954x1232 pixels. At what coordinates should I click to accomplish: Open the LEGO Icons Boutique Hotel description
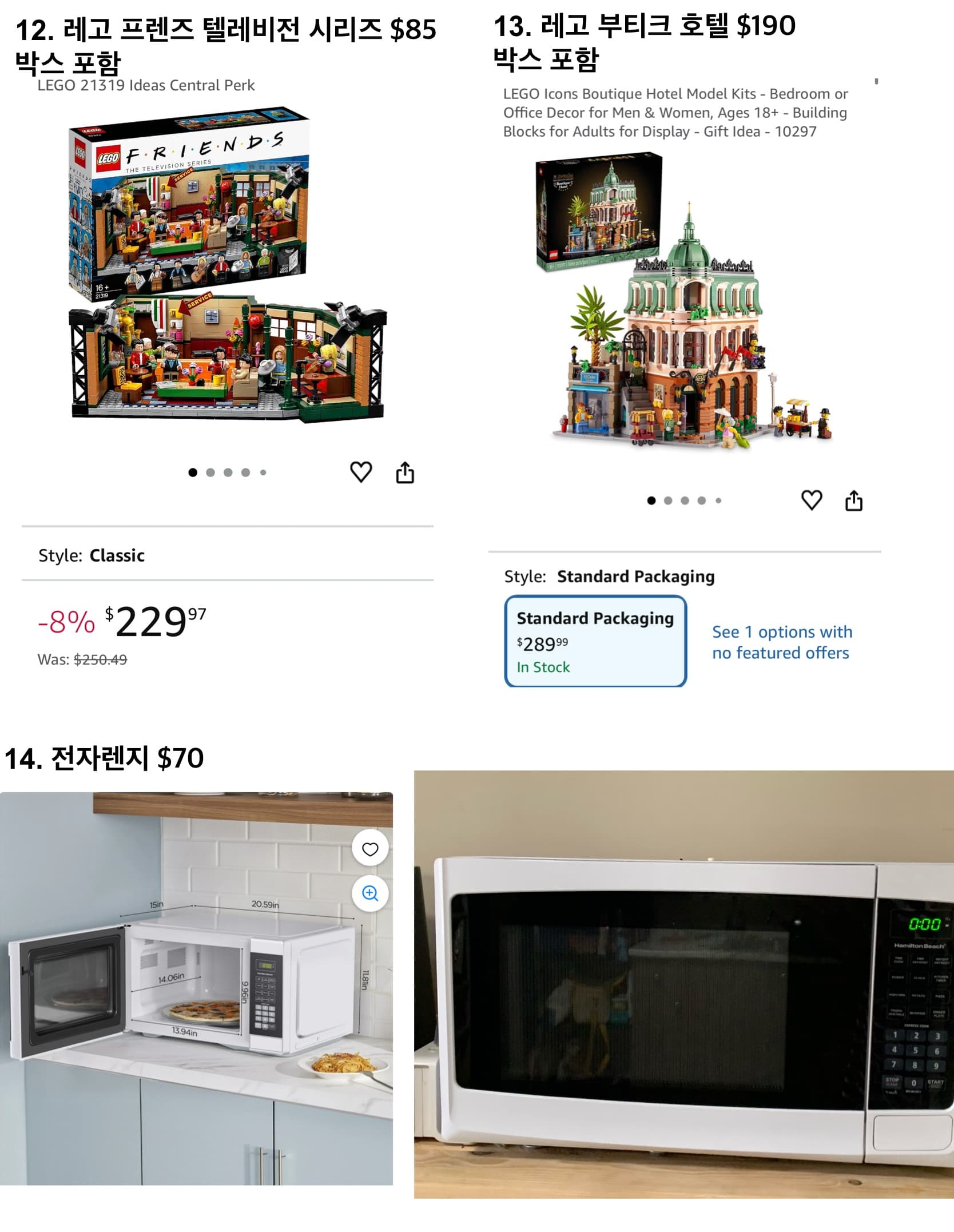point(675,113)
